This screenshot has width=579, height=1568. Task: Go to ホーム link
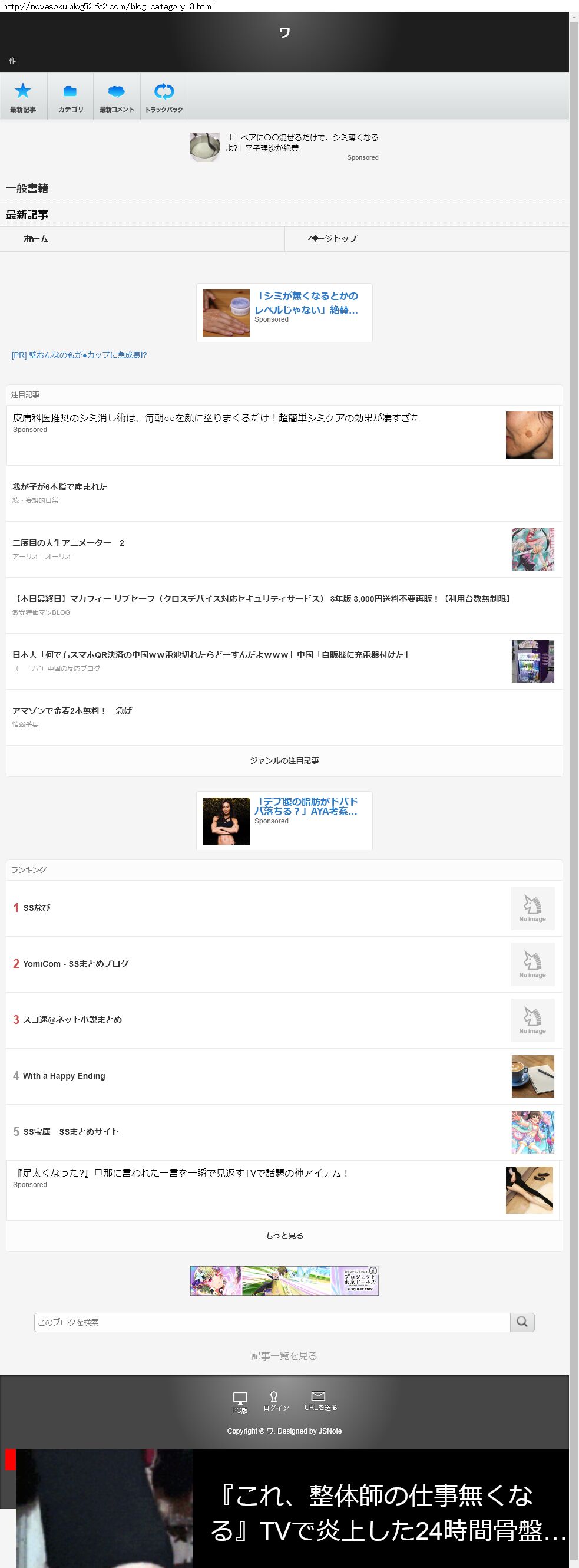[x=37, y=239]
